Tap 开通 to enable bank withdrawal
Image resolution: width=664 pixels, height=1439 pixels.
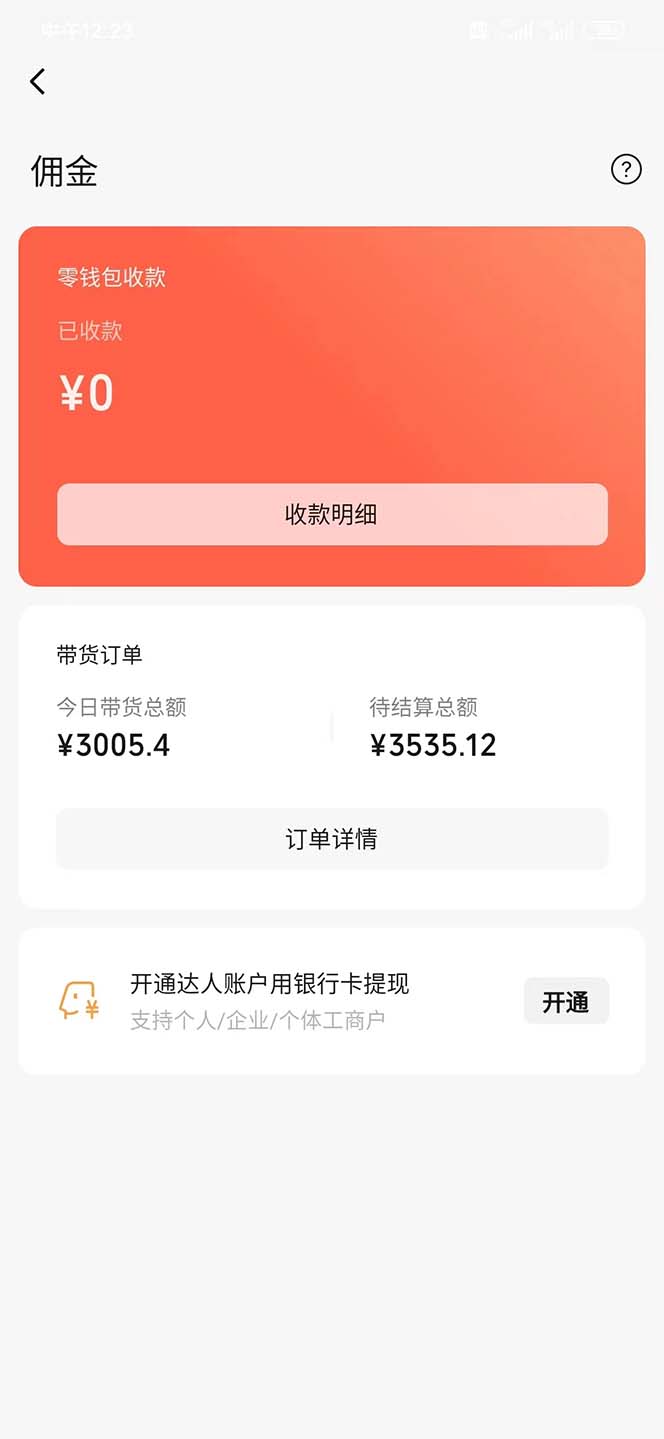[566, 1002]
